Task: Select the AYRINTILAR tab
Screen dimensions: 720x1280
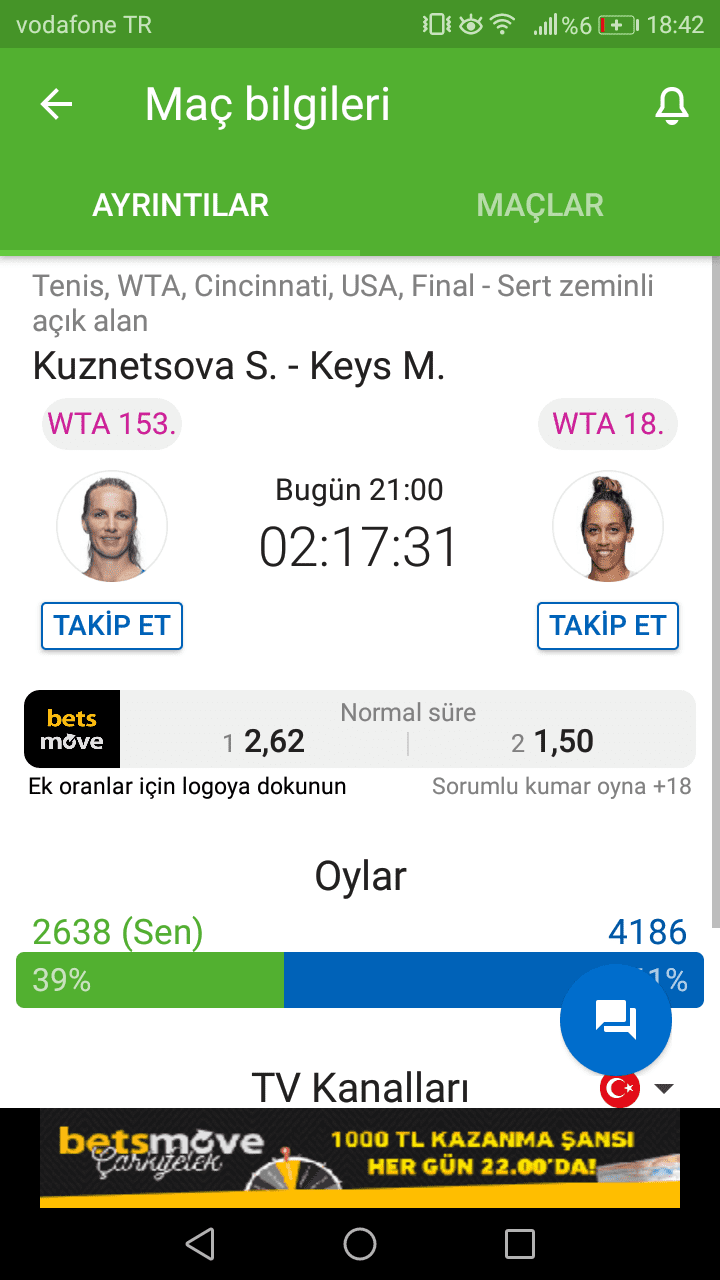Action: pyautogui.click(x=180, y=205)
